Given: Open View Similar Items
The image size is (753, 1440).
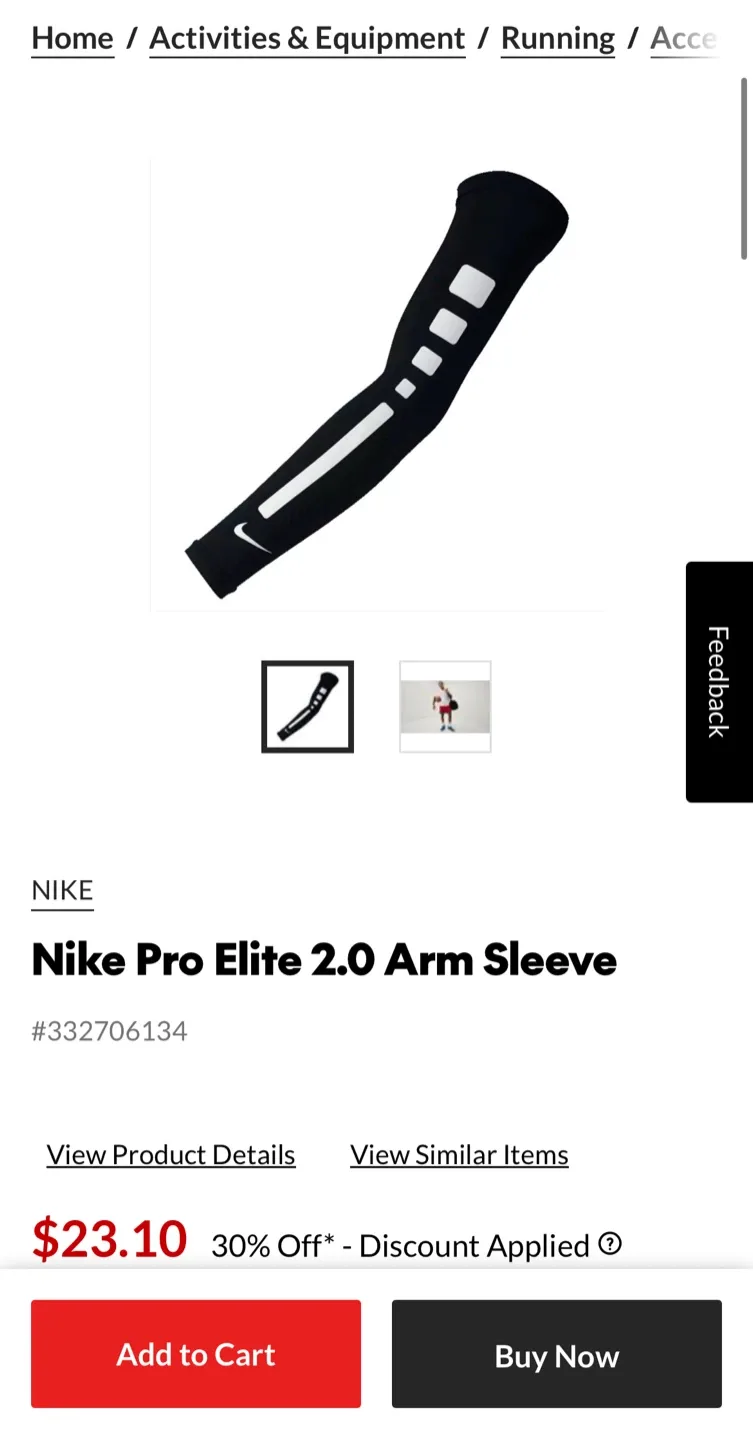Looking at the screenshot, I should pyautogui.click(x=458, y=1154).
